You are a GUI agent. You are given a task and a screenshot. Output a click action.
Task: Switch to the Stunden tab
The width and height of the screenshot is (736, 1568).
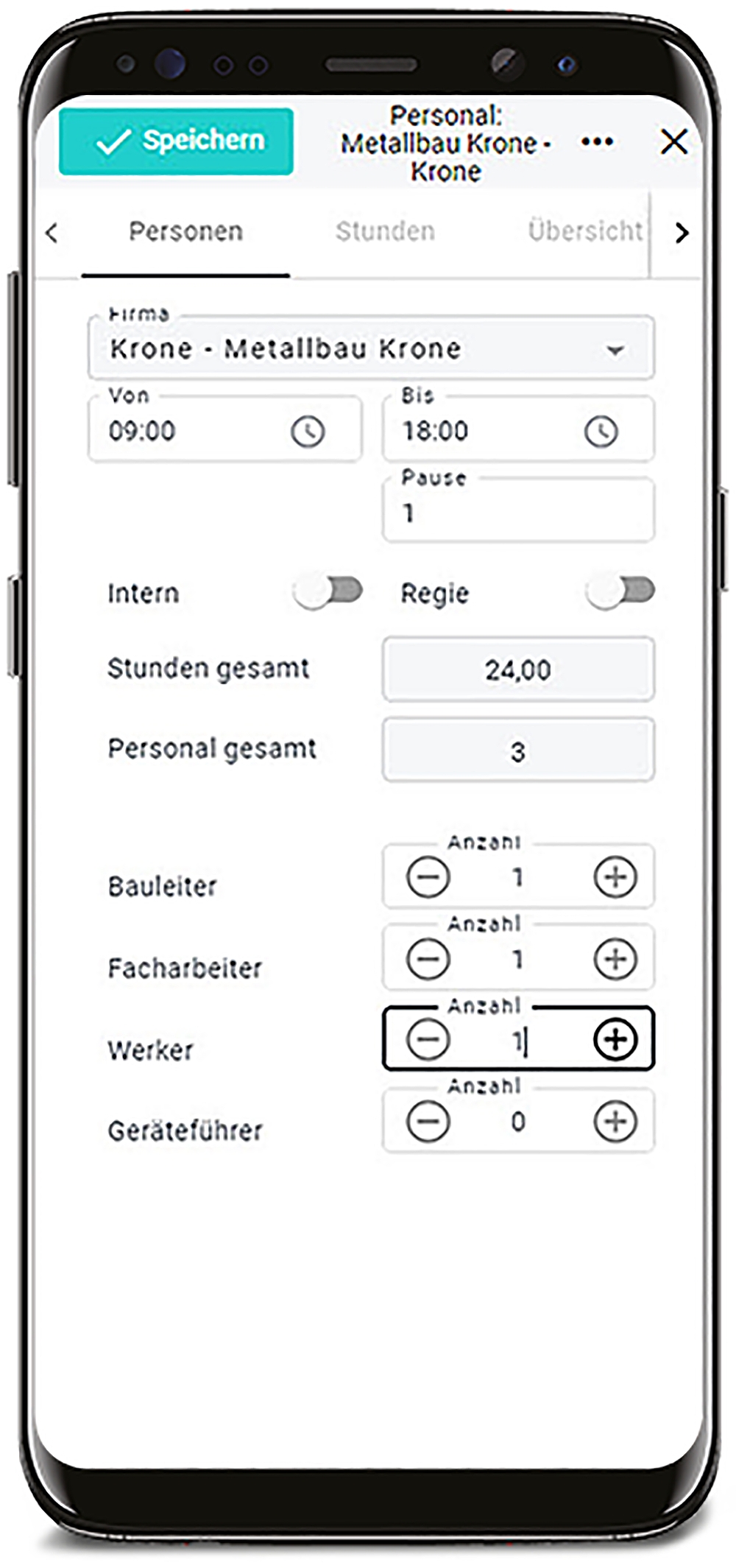pyautogui.click(x=385, y=231)
